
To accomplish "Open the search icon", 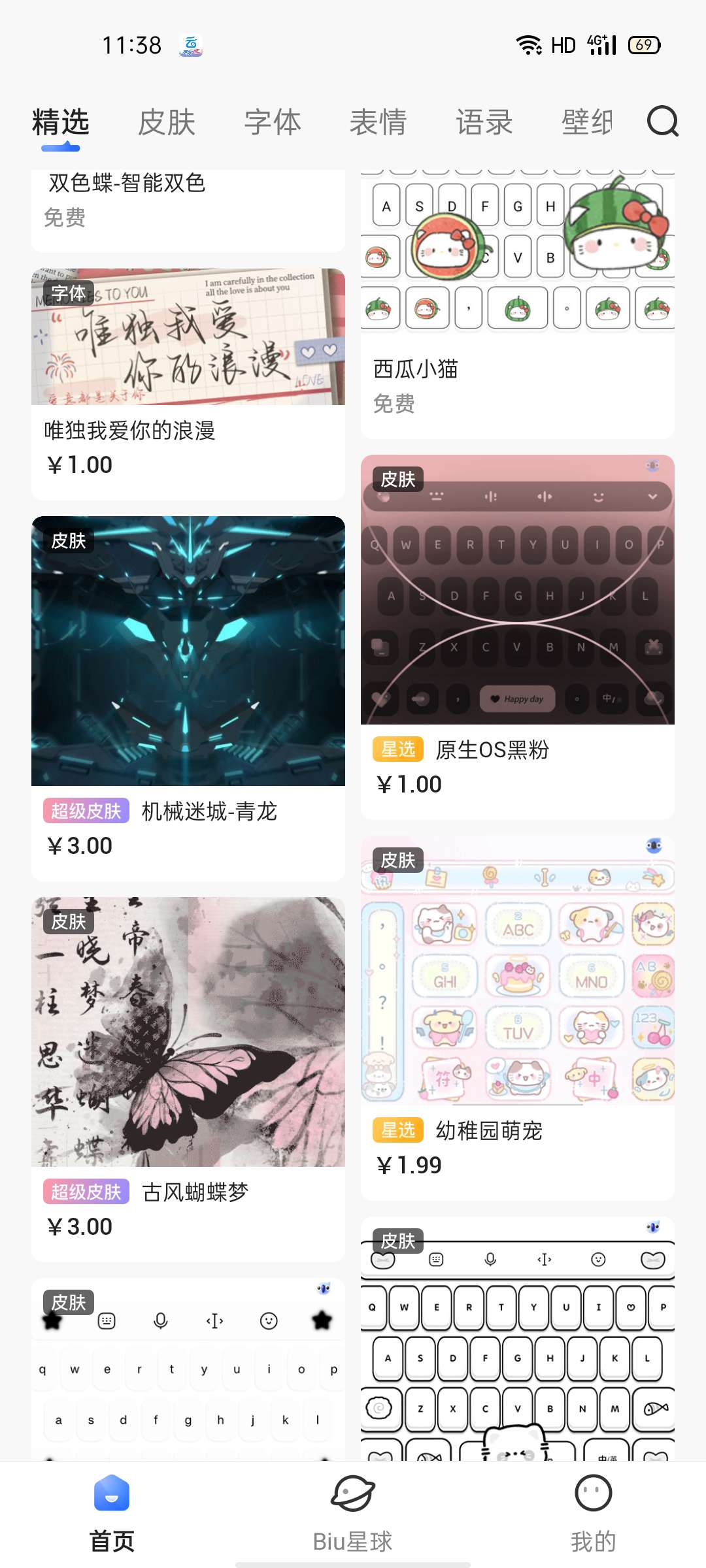I will pos(662,122).
